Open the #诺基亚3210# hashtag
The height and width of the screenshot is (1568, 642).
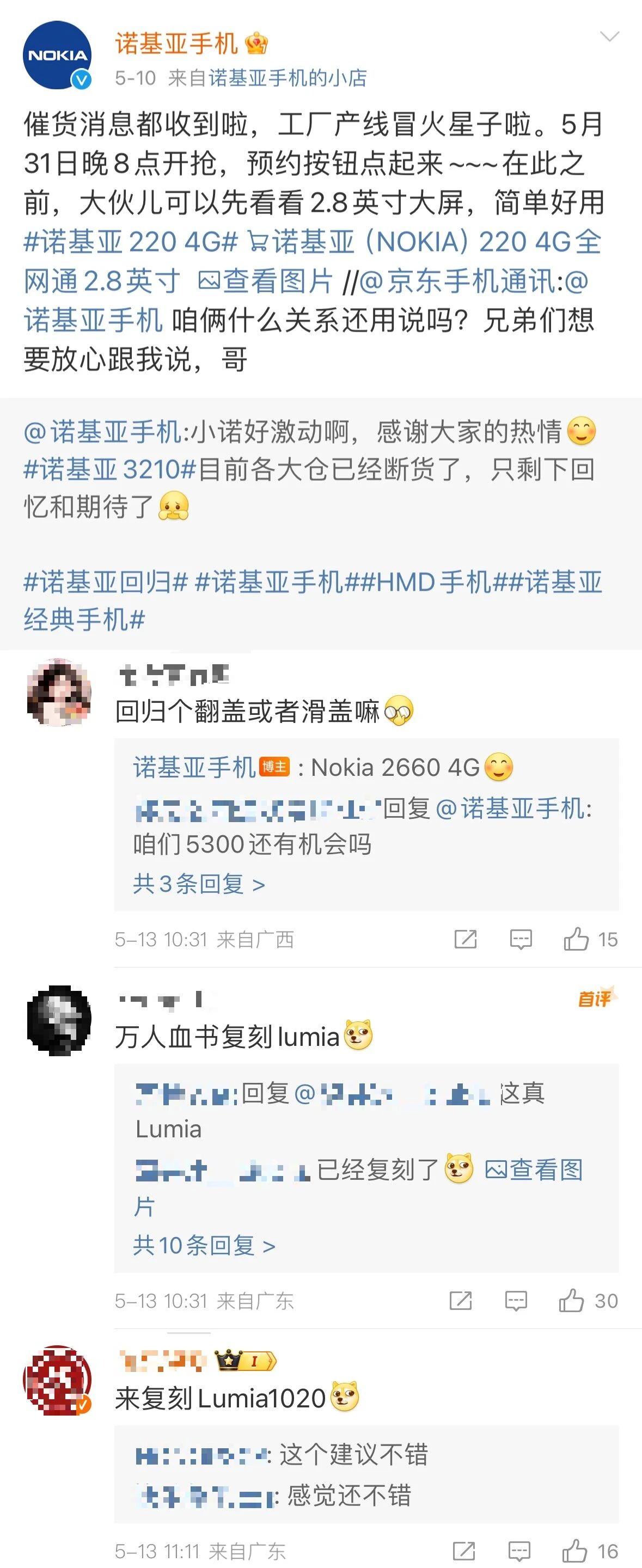click(109, 469)
